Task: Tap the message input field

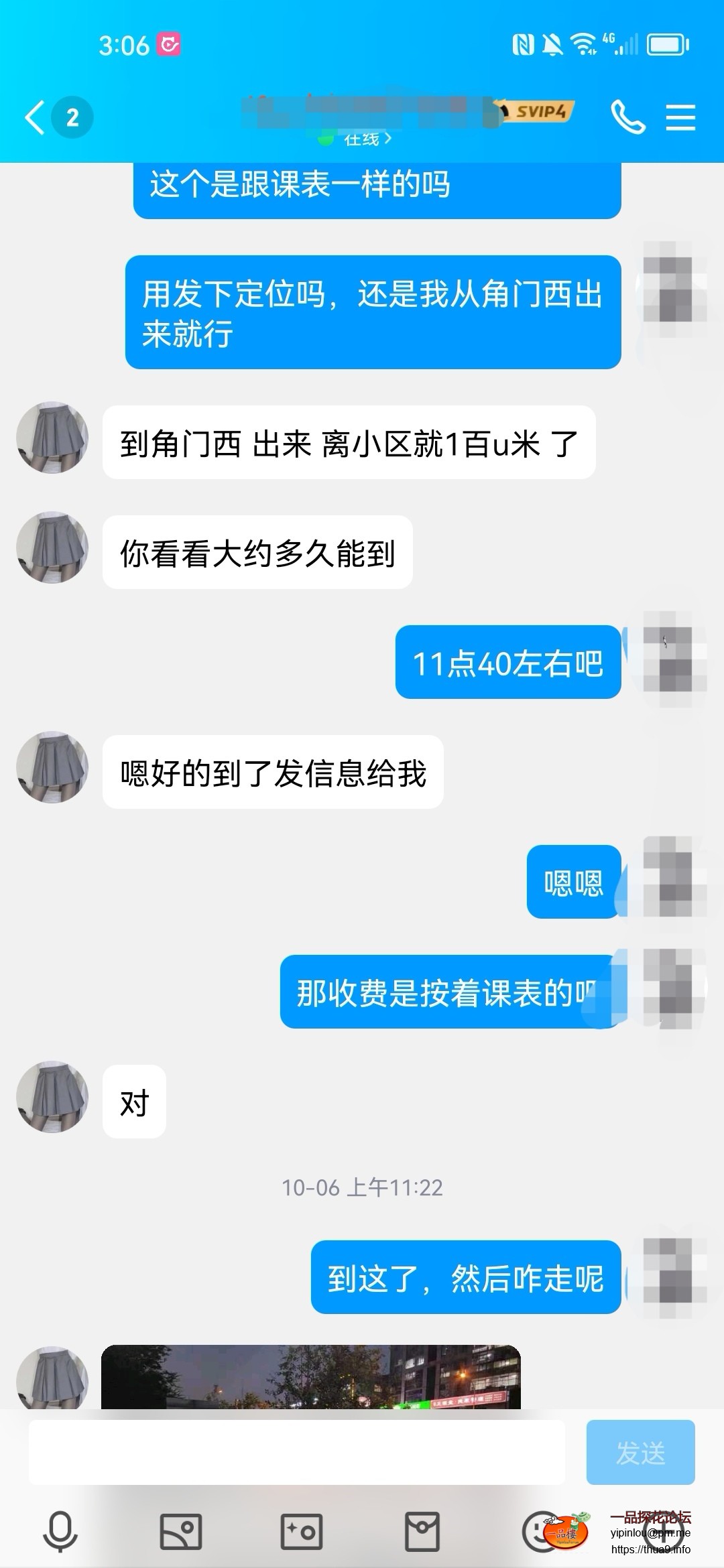Action: pyautogui.click(x=296, y=1452)
